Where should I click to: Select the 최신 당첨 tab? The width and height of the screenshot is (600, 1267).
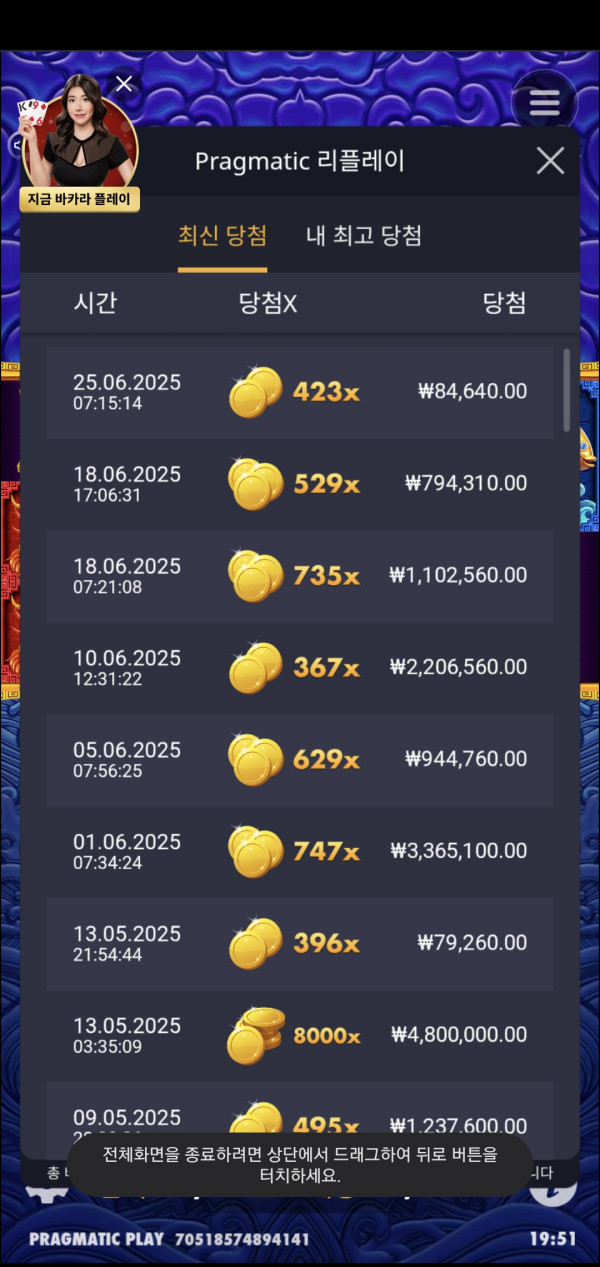(x=222, y=236)
